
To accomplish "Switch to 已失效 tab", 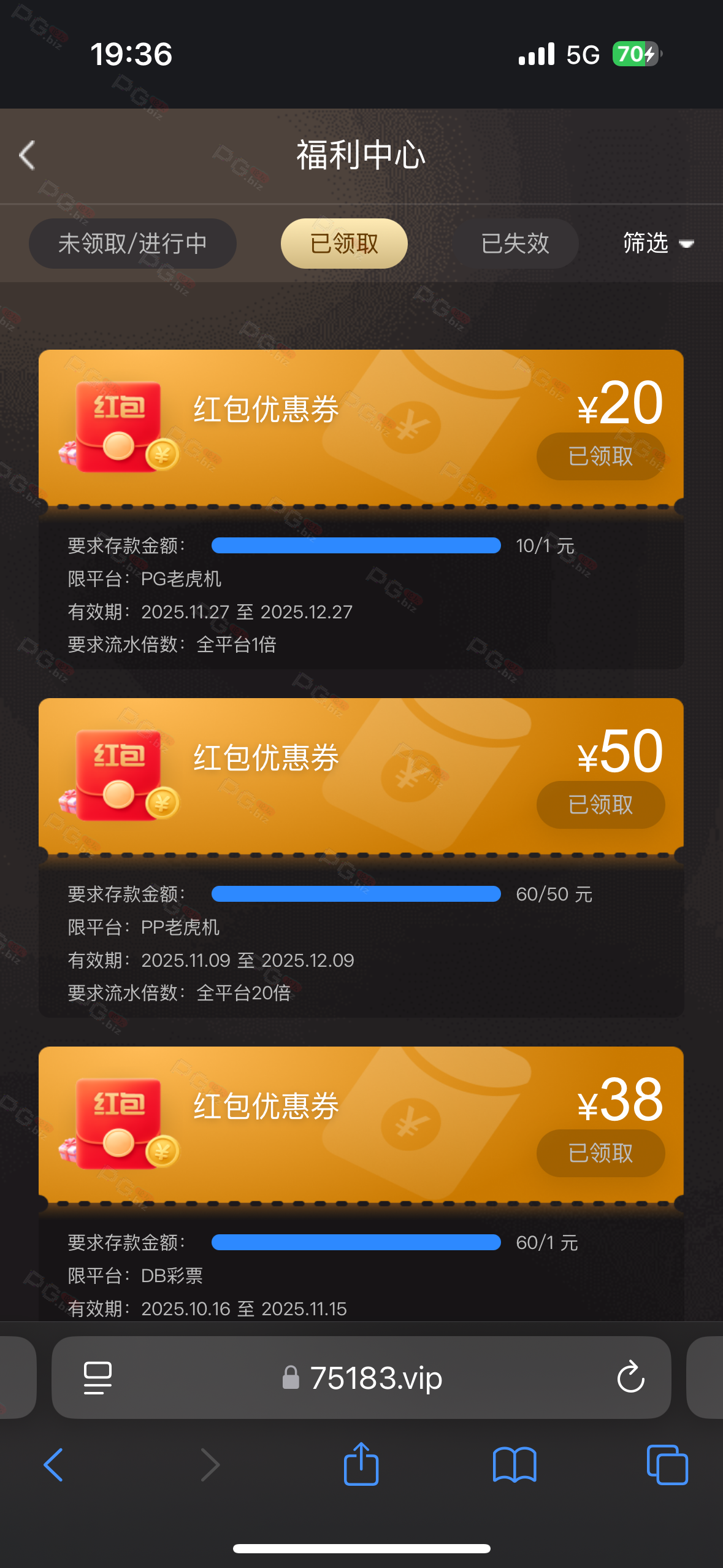I will coord(515,244).
